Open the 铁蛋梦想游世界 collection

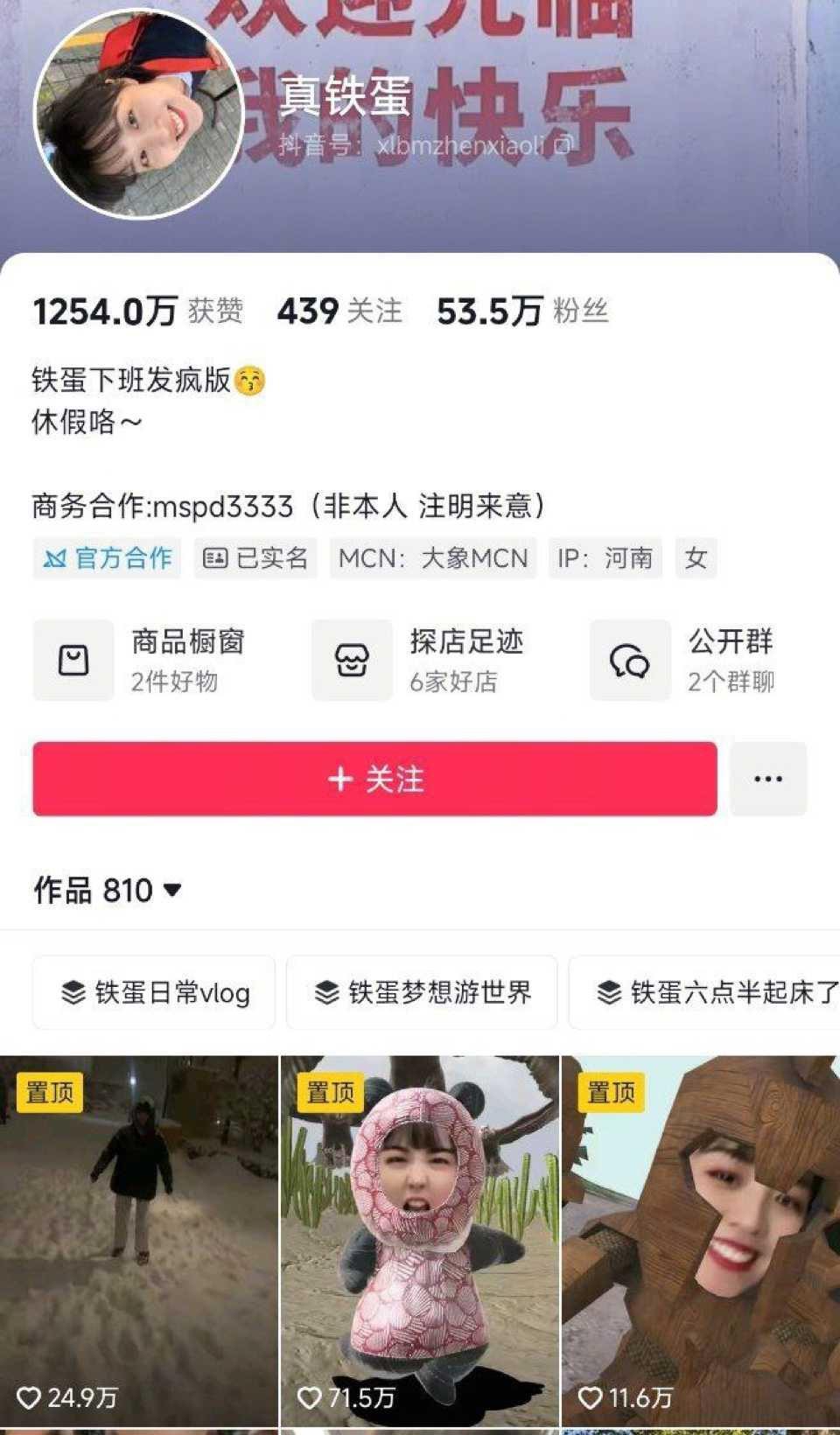[423, 992]
